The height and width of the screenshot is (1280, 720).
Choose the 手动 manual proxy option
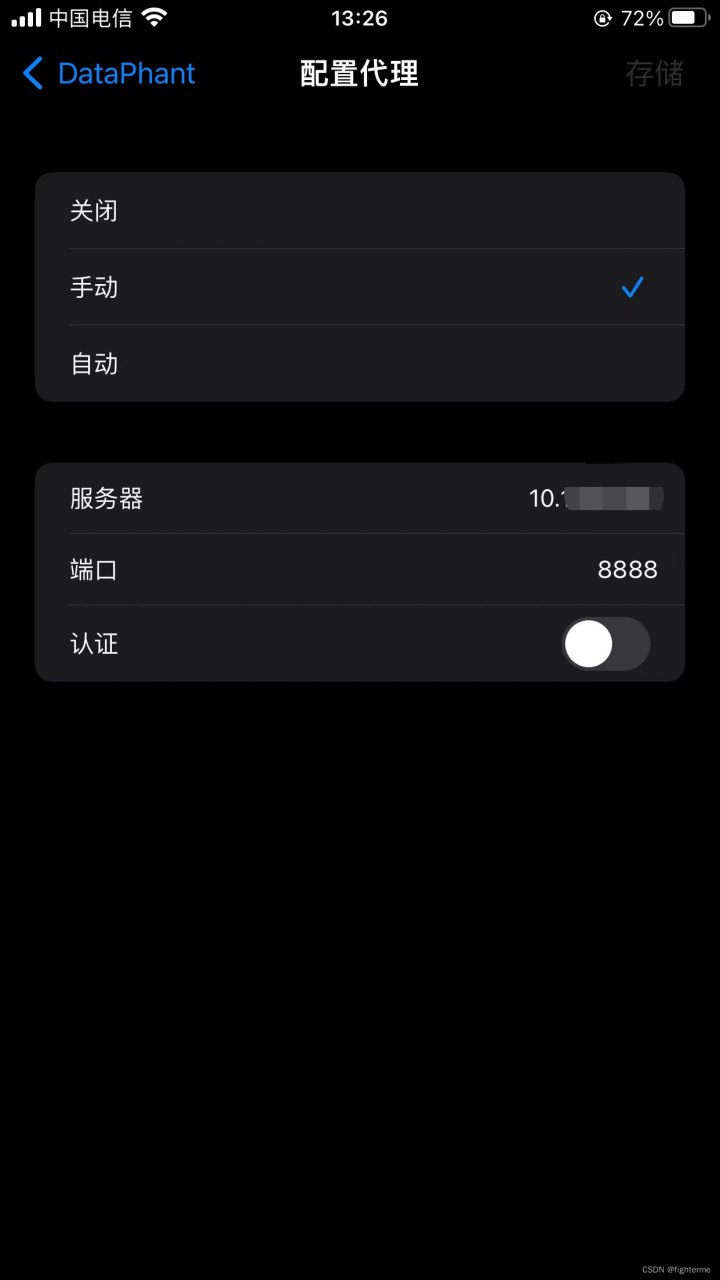(x=360, y=287)
